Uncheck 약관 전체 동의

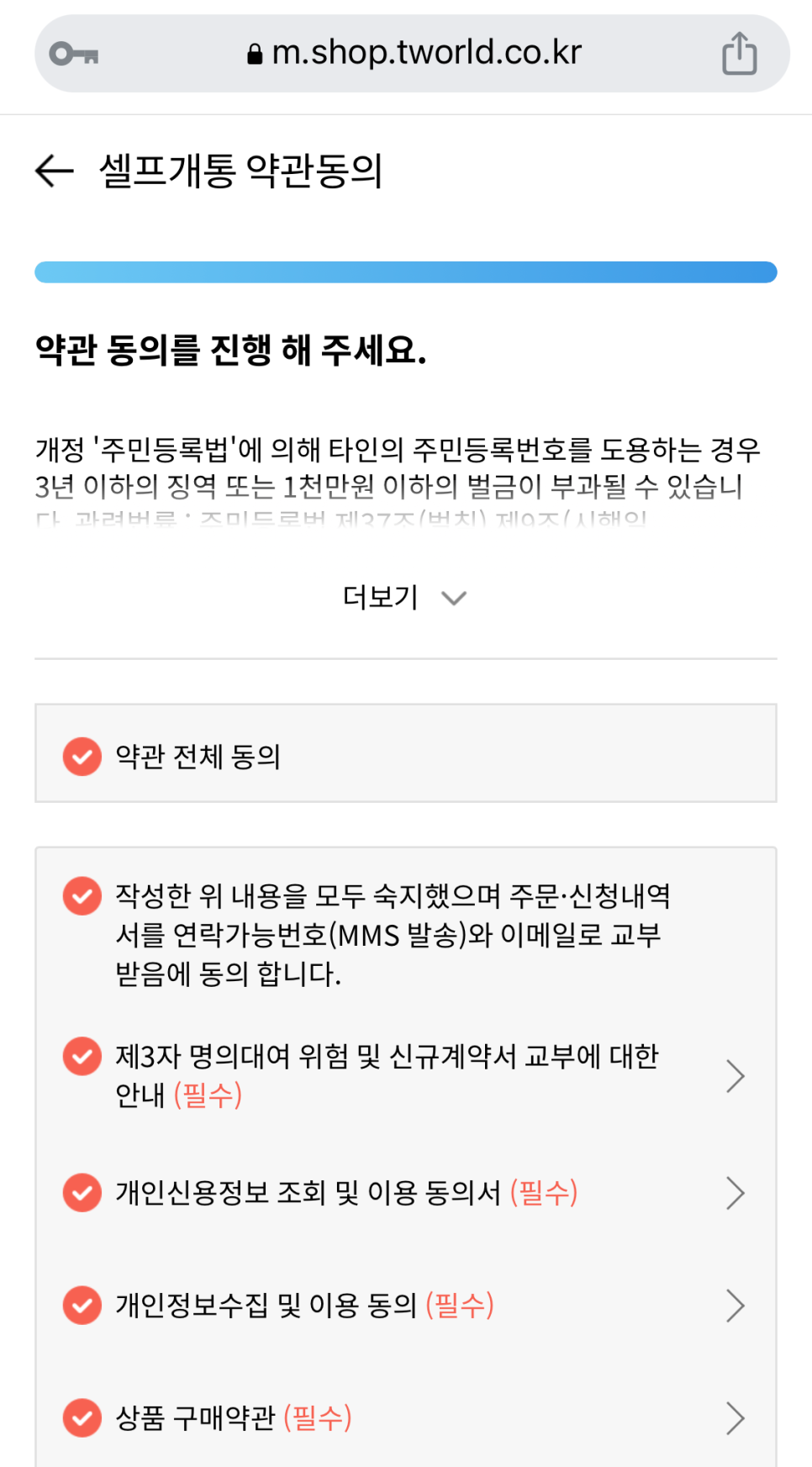[82, 757]
